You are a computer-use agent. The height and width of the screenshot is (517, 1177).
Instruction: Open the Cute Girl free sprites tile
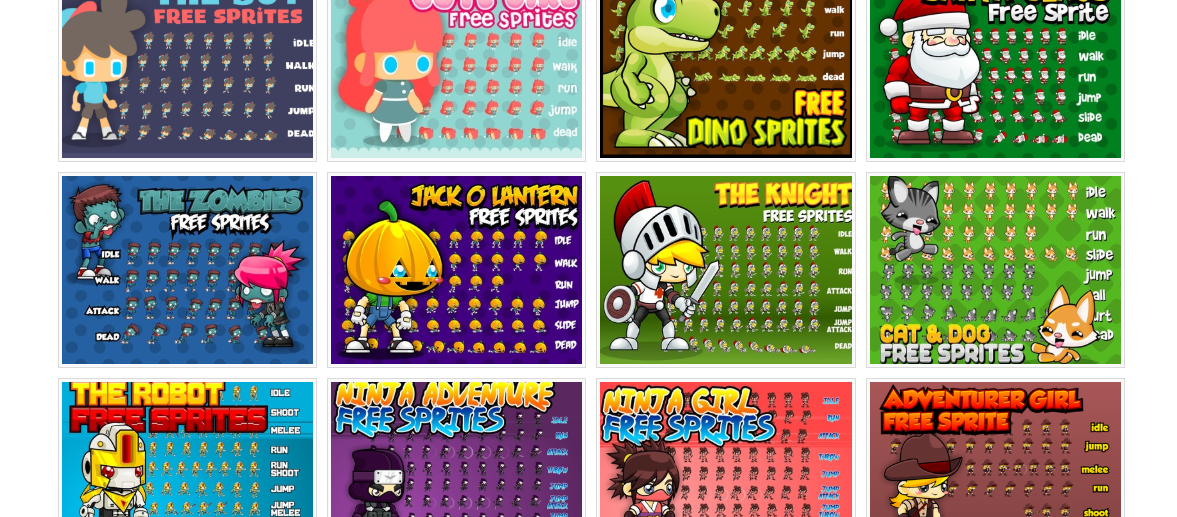[x=456, y=78]
